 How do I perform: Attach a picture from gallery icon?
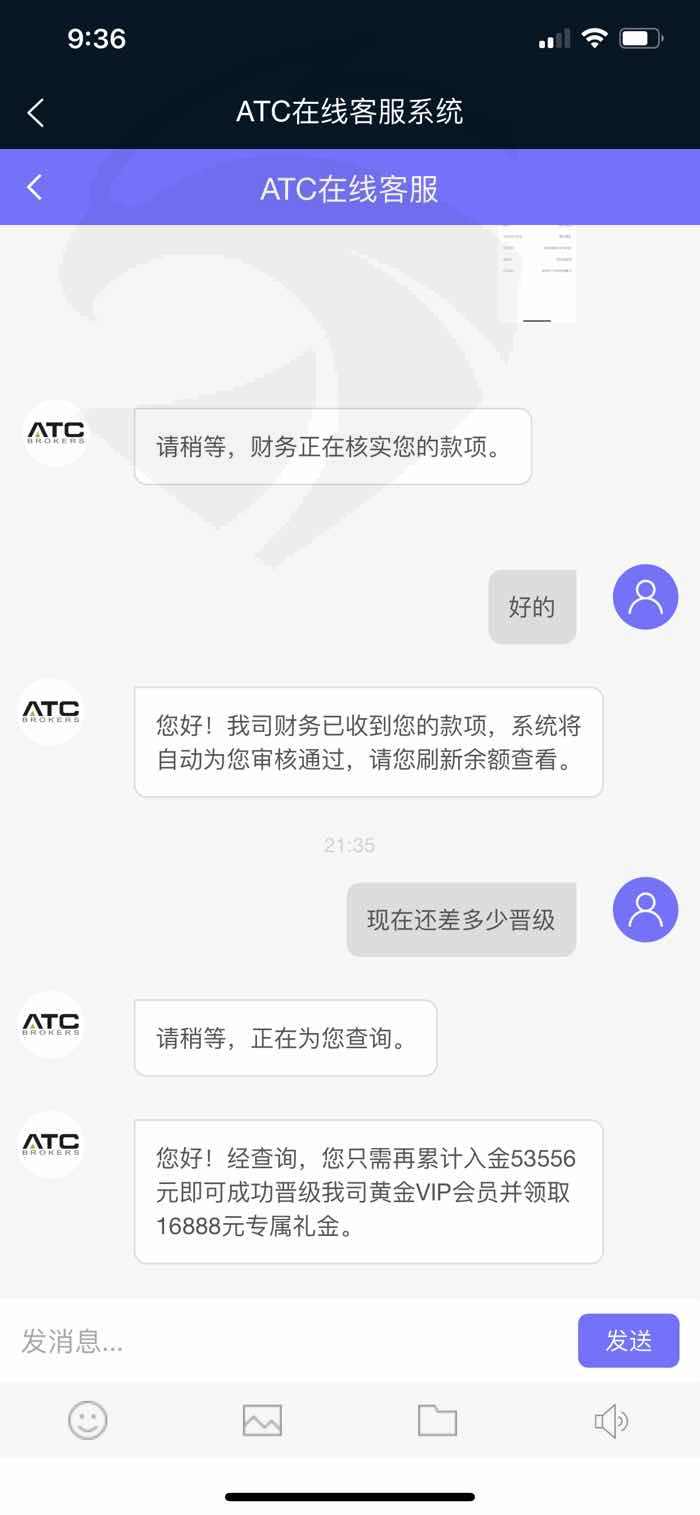262,1420
